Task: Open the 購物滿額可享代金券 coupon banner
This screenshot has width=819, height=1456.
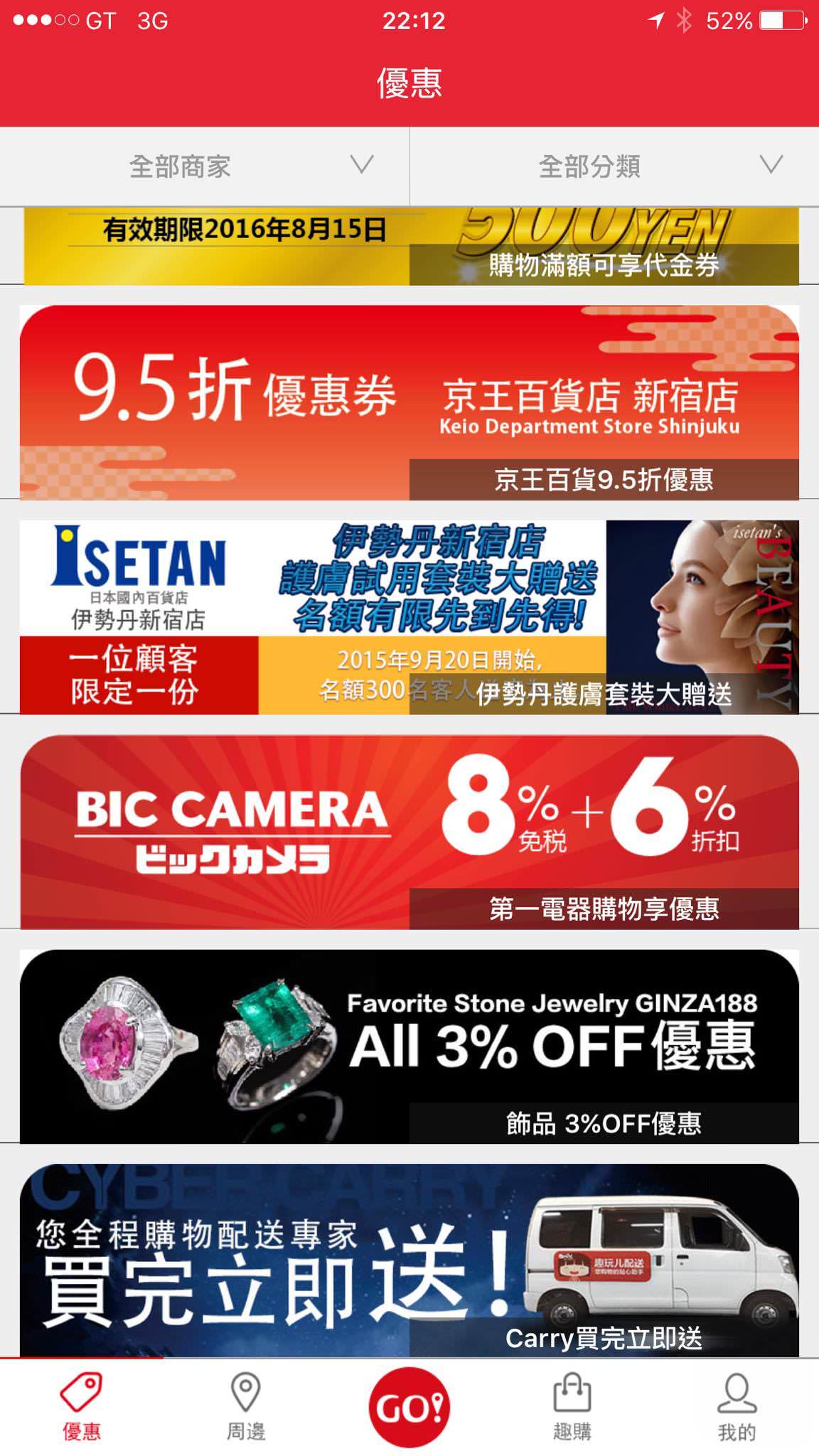Action: point(411,247)
